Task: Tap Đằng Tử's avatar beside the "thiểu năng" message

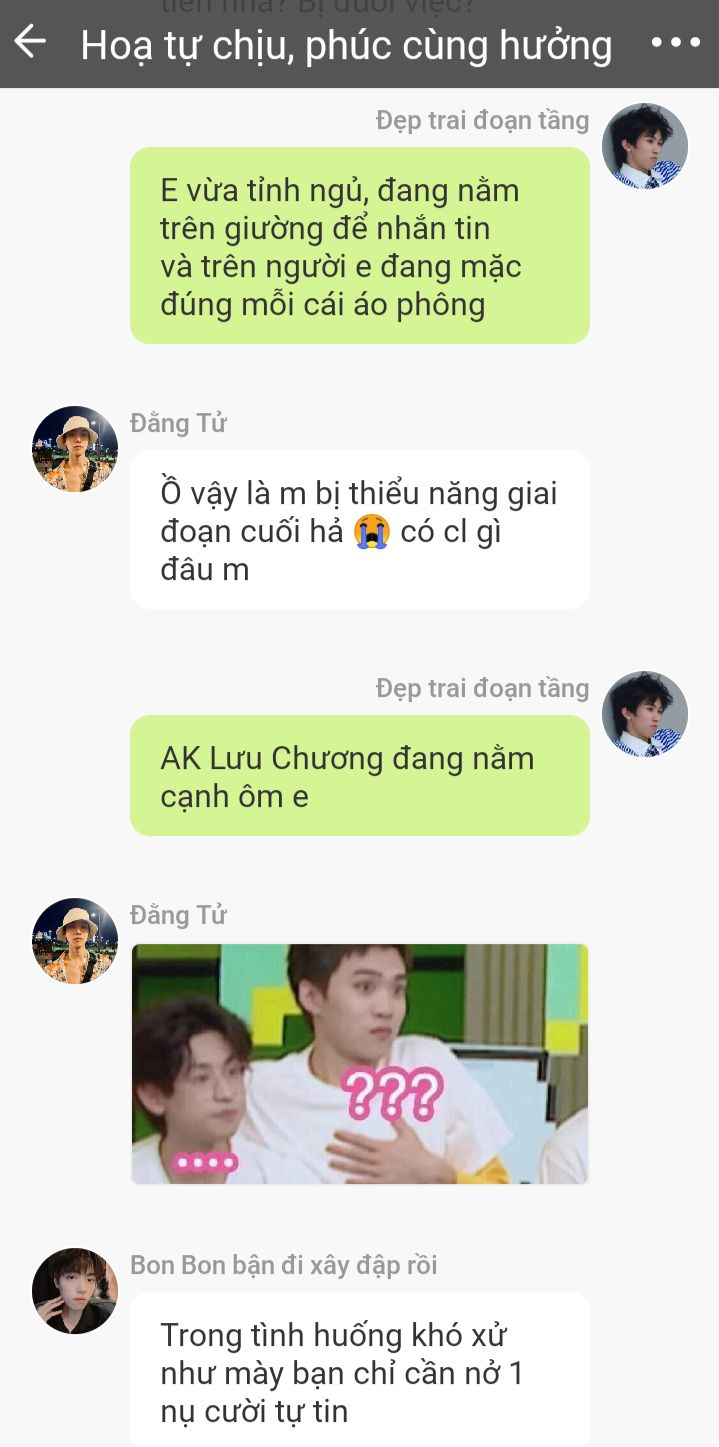Action: tap(75, 448)
